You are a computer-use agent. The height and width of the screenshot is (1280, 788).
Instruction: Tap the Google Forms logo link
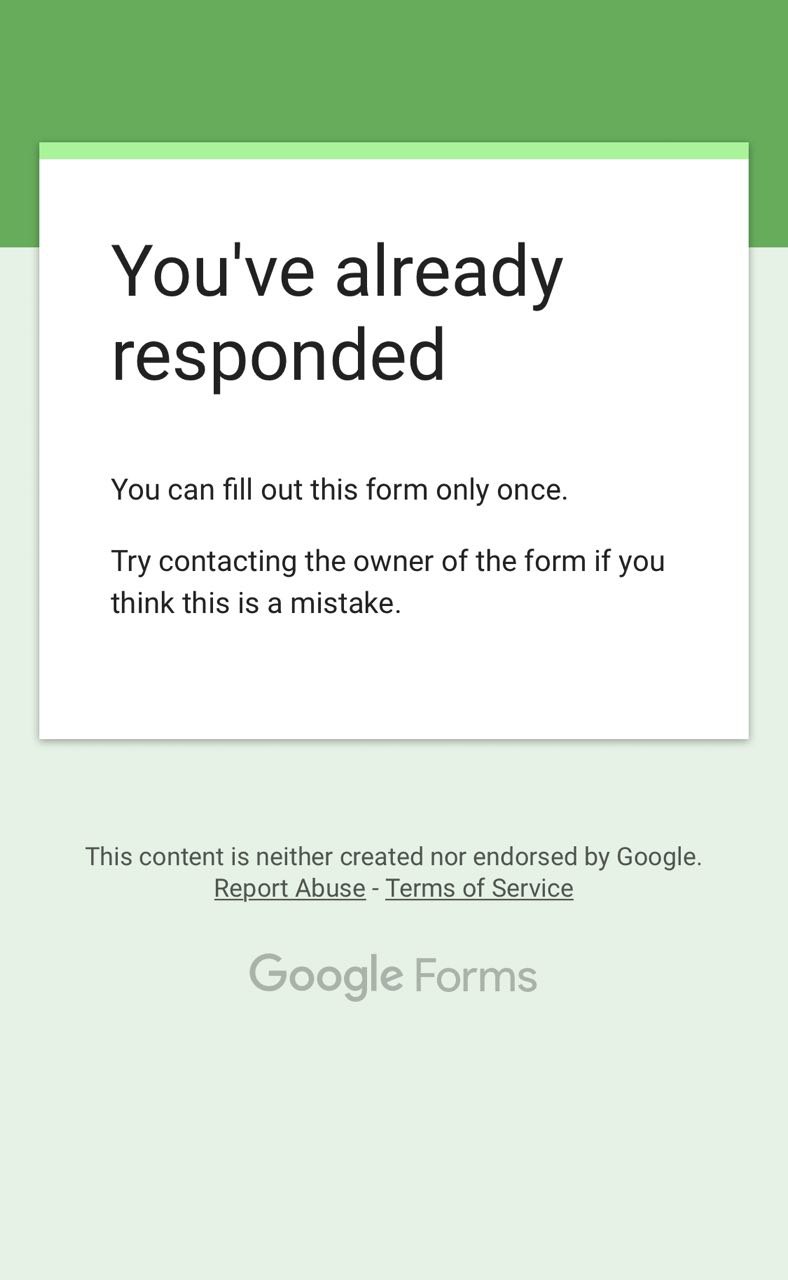393,976
